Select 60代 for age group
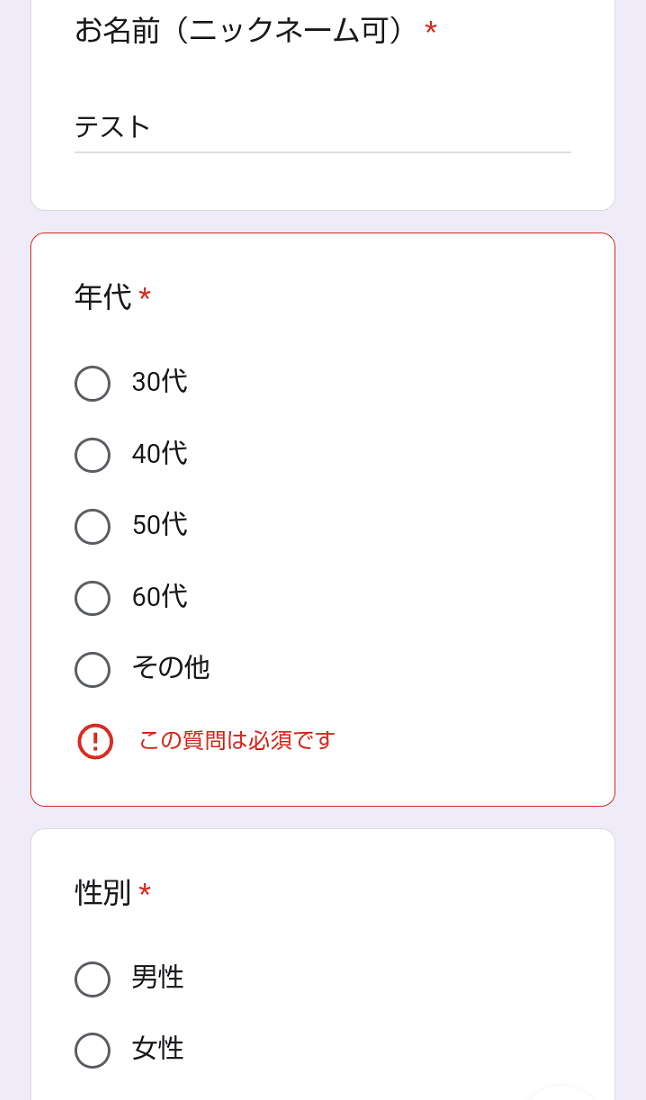The height and width of the screenshot is (1100, 646). click(x=92, y=598)
